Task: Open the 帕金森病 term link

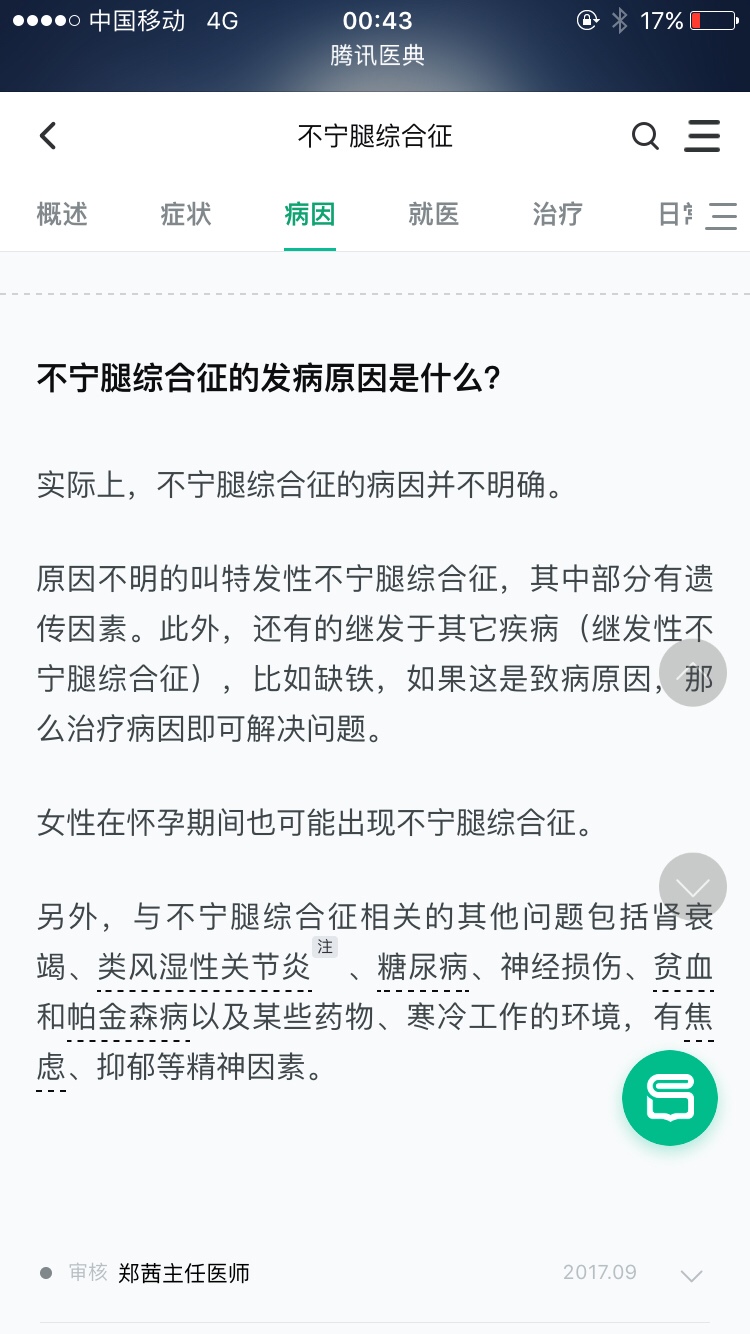Action: tap(128, 1018)
